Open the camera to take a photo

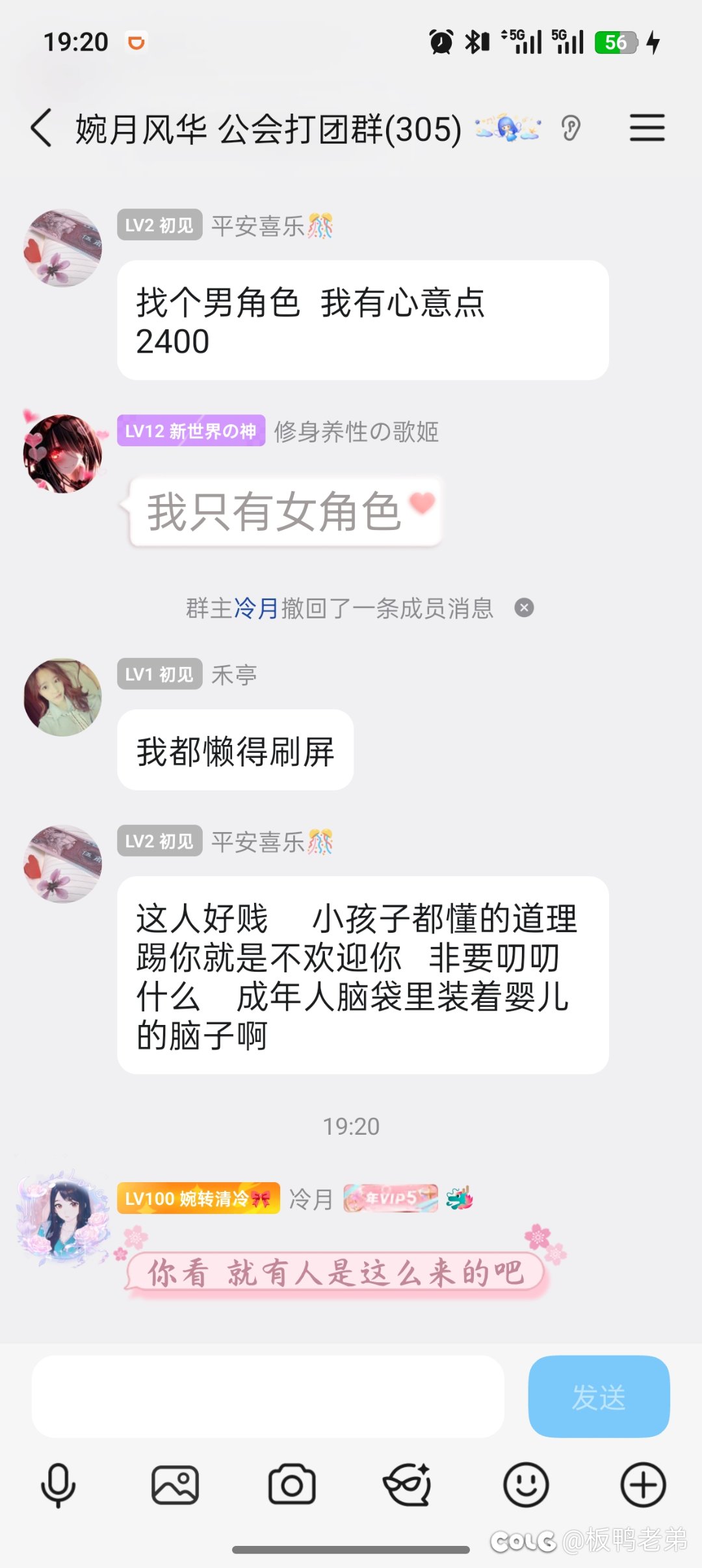(x=292, y=1485)
